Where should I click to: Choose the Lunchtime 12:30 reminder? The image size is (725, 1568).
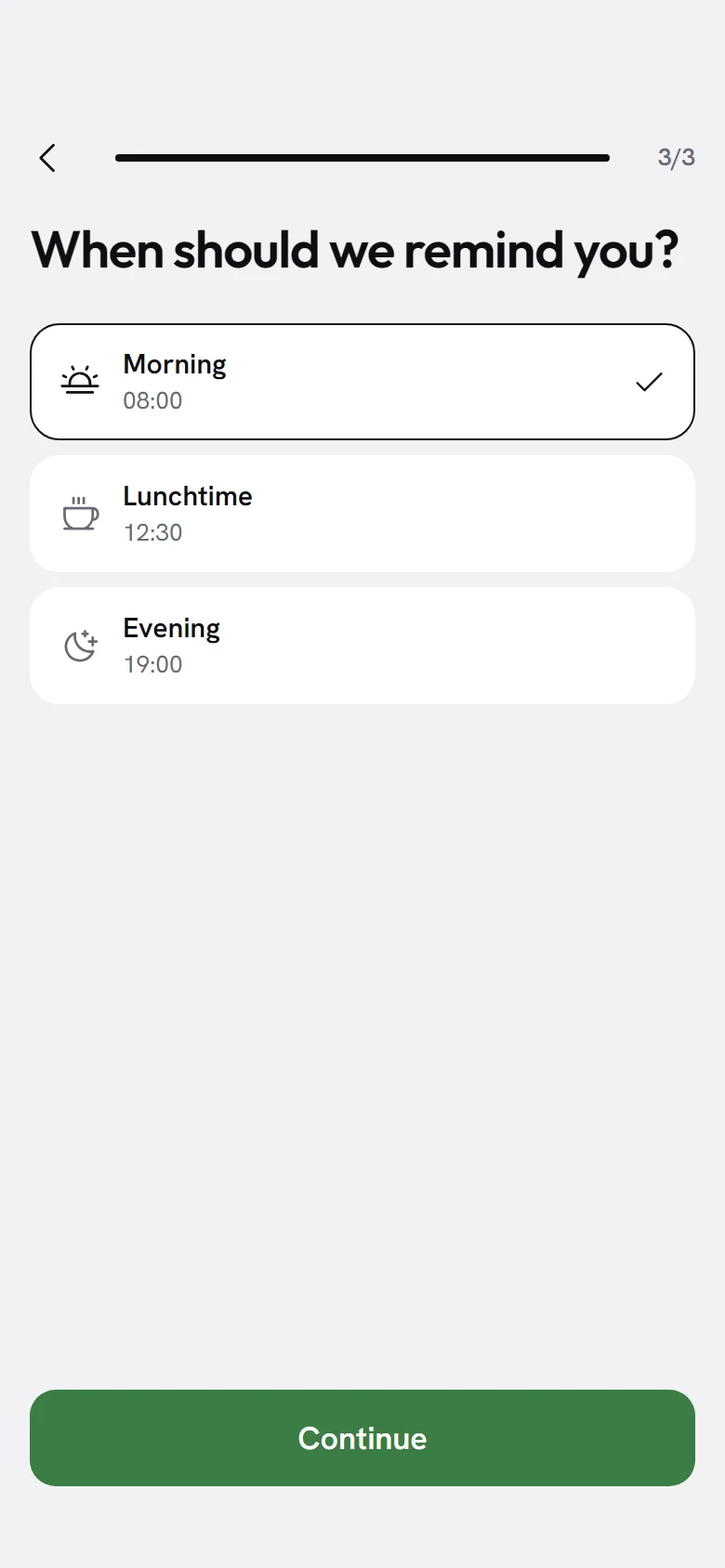point(362,514)
